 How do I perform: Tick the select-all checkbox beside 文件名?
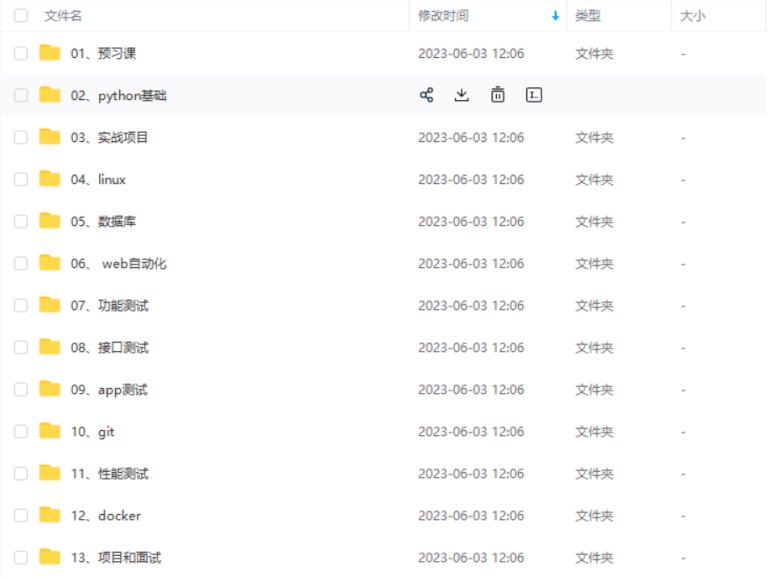point(21,16)
